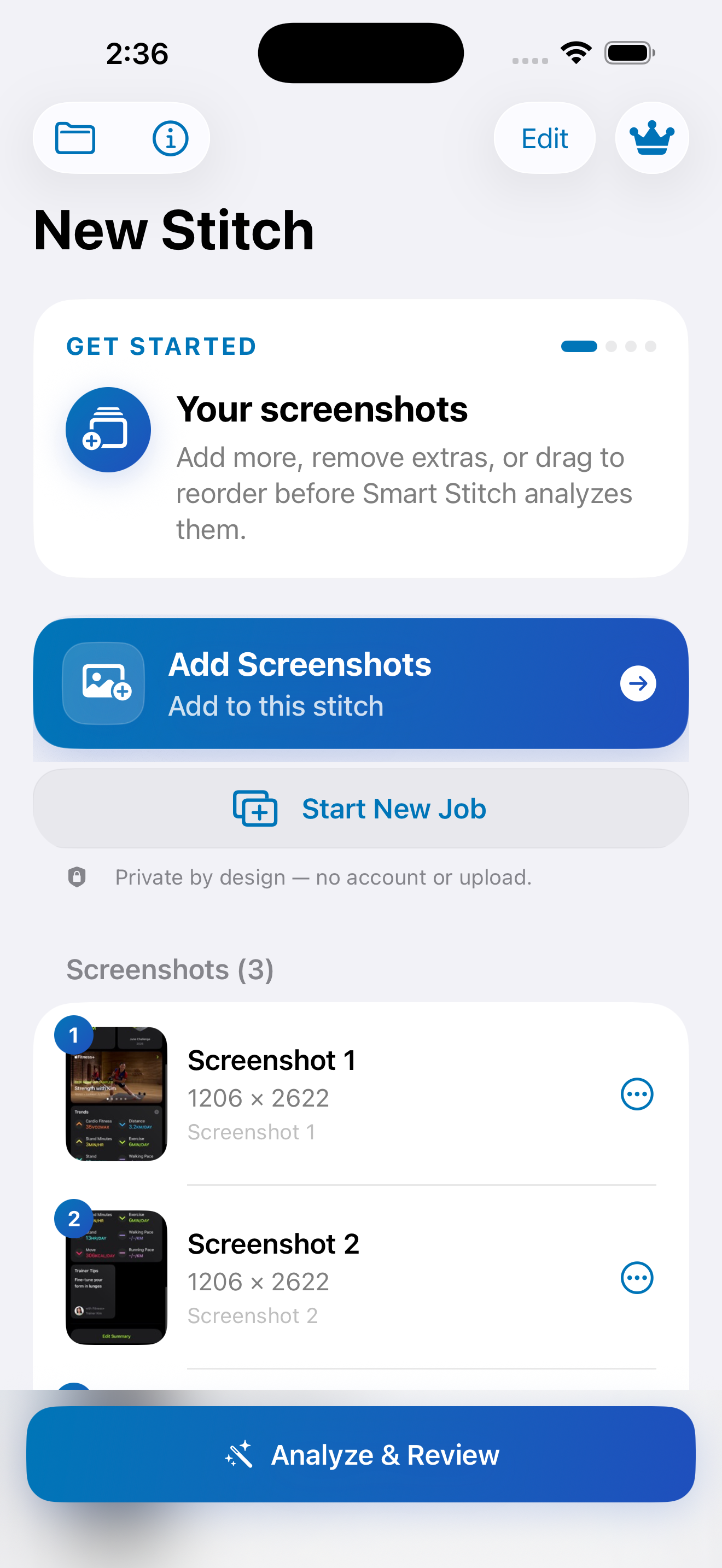Open the folder icon in top bar
The width and height of the screenshot is (722, 1568).
(x=75, y=138)
